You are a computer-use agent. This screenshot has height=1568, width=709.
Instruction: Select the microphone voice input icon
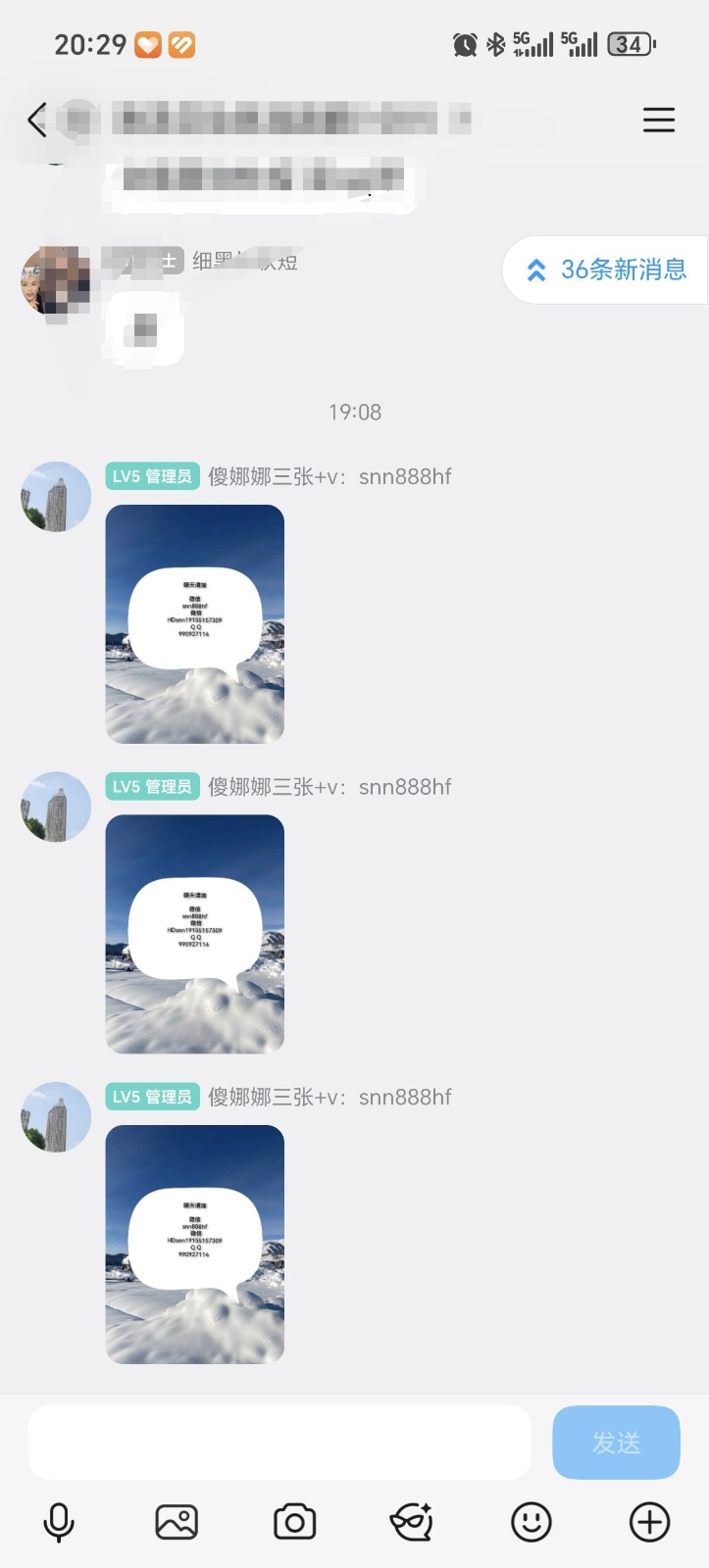point(60,1522)
